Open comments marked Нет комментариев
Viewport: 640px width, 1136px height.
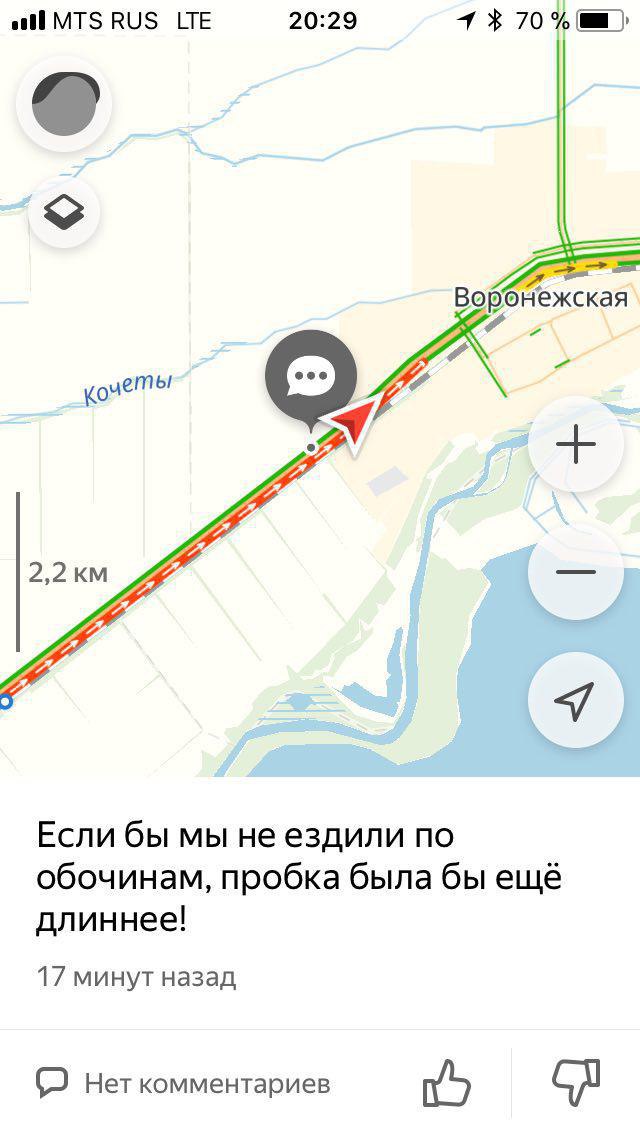tap(183, 1083)
